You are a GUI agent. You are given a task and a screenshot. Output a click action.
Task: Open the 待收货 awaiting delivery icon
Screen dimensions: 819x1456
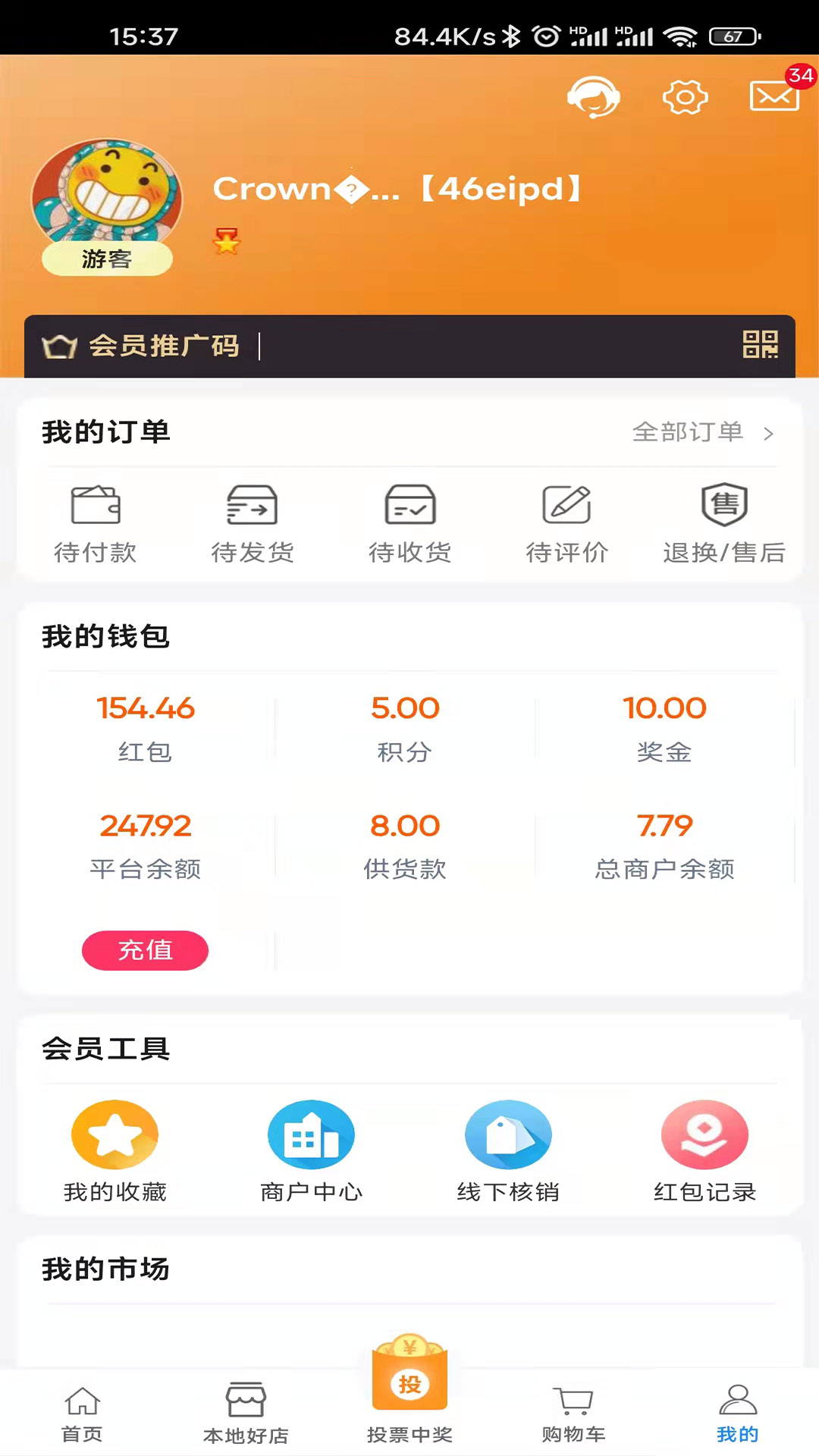(x=409, y=520)
